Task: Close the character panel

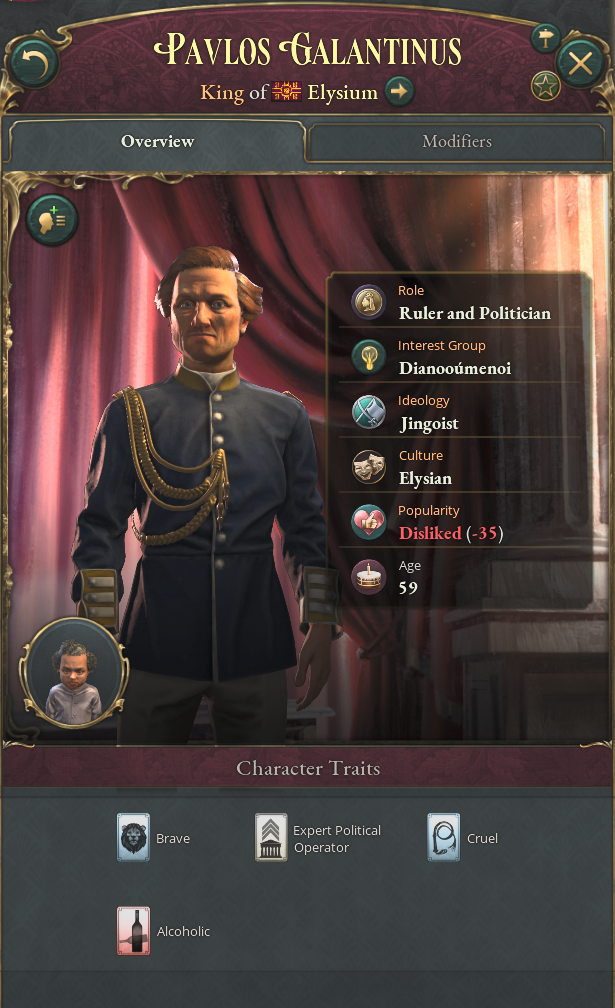Action: point(580,64)
